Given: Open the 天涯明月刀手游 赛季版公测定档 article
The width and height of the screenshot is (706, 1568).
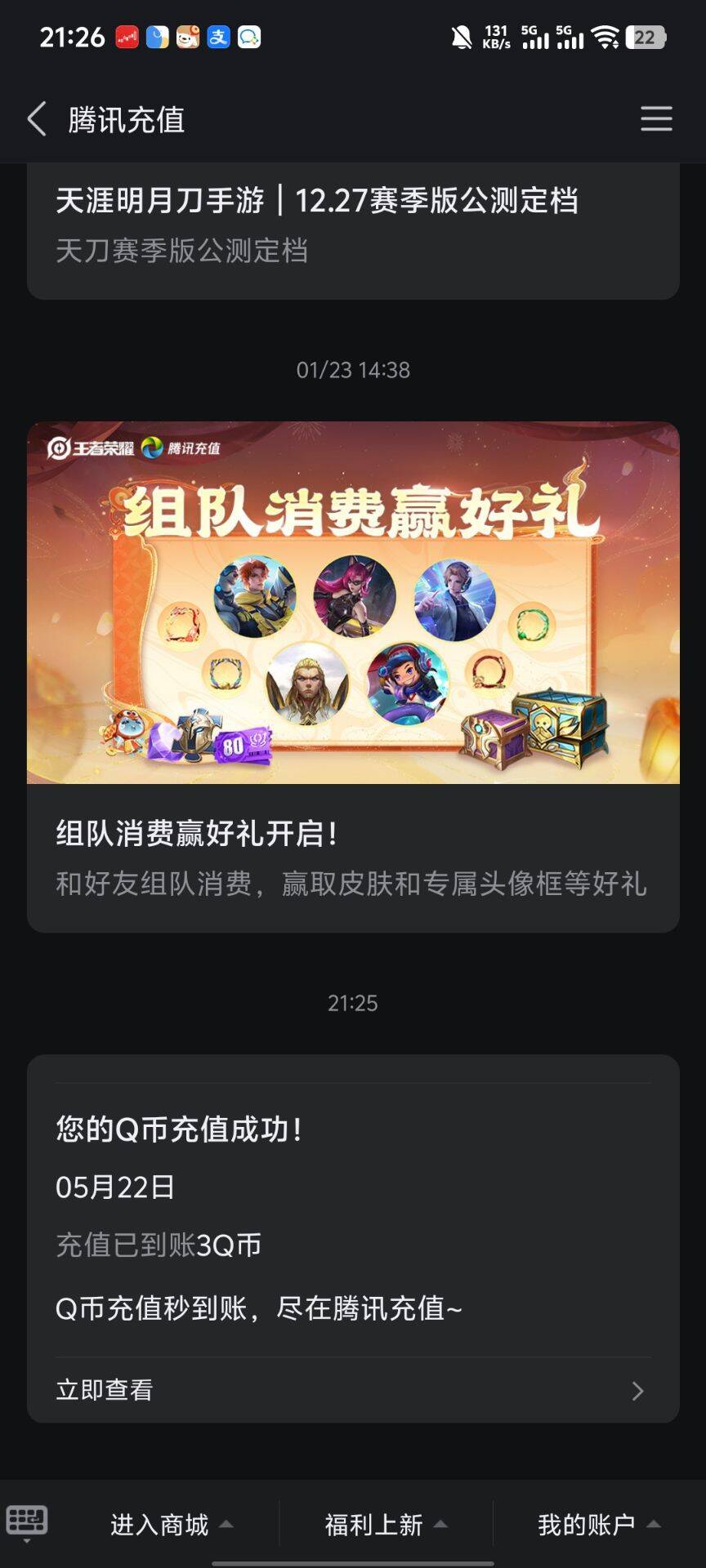Looking at the screenshot, I should [353, 225].
